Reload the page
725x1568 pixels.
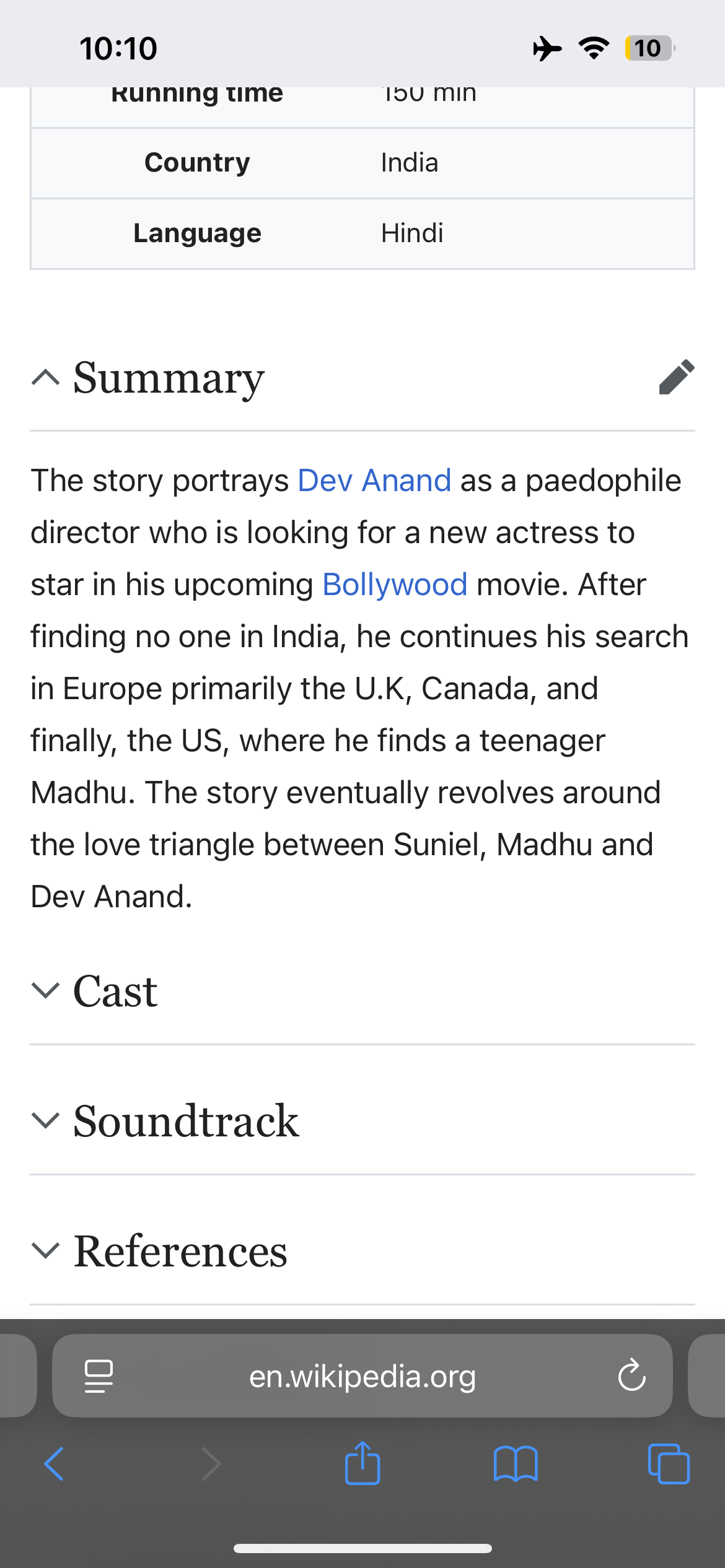pyautogui.click(x=631, y=1376)
